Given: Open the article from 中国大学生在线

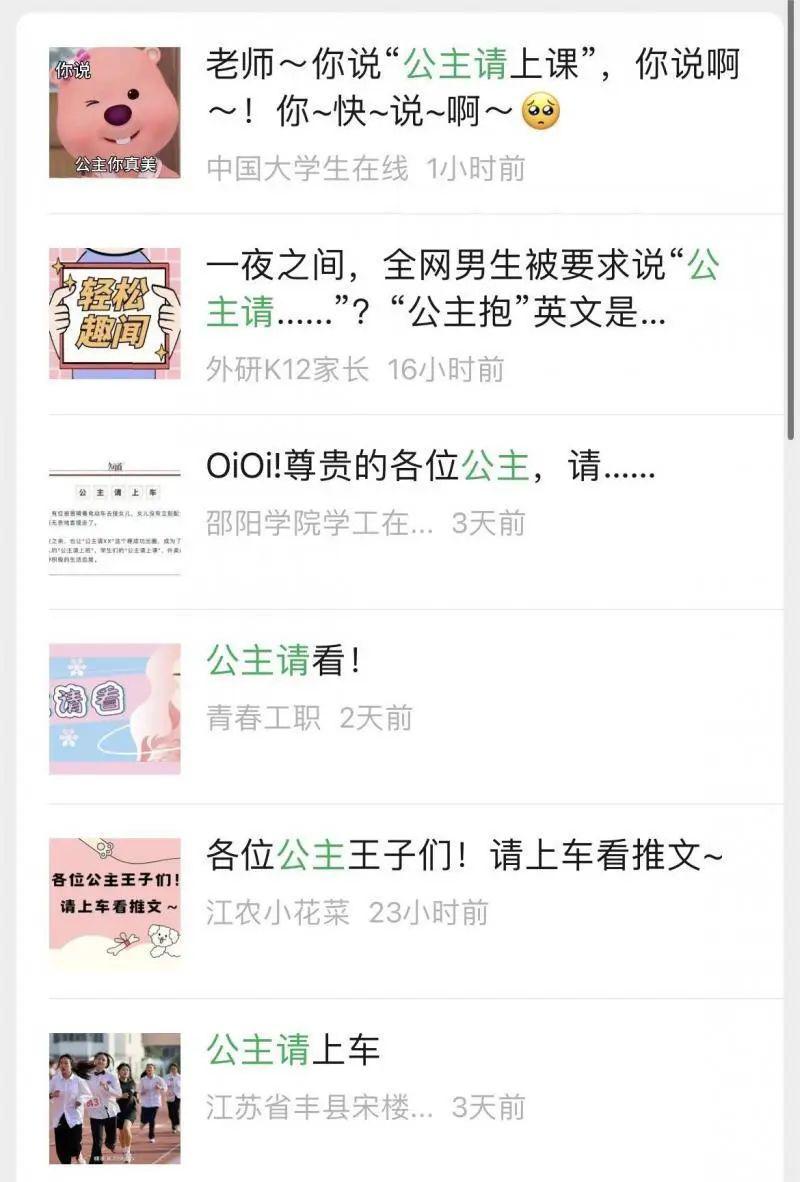Looking at the screenshot, I should point(470,90).
